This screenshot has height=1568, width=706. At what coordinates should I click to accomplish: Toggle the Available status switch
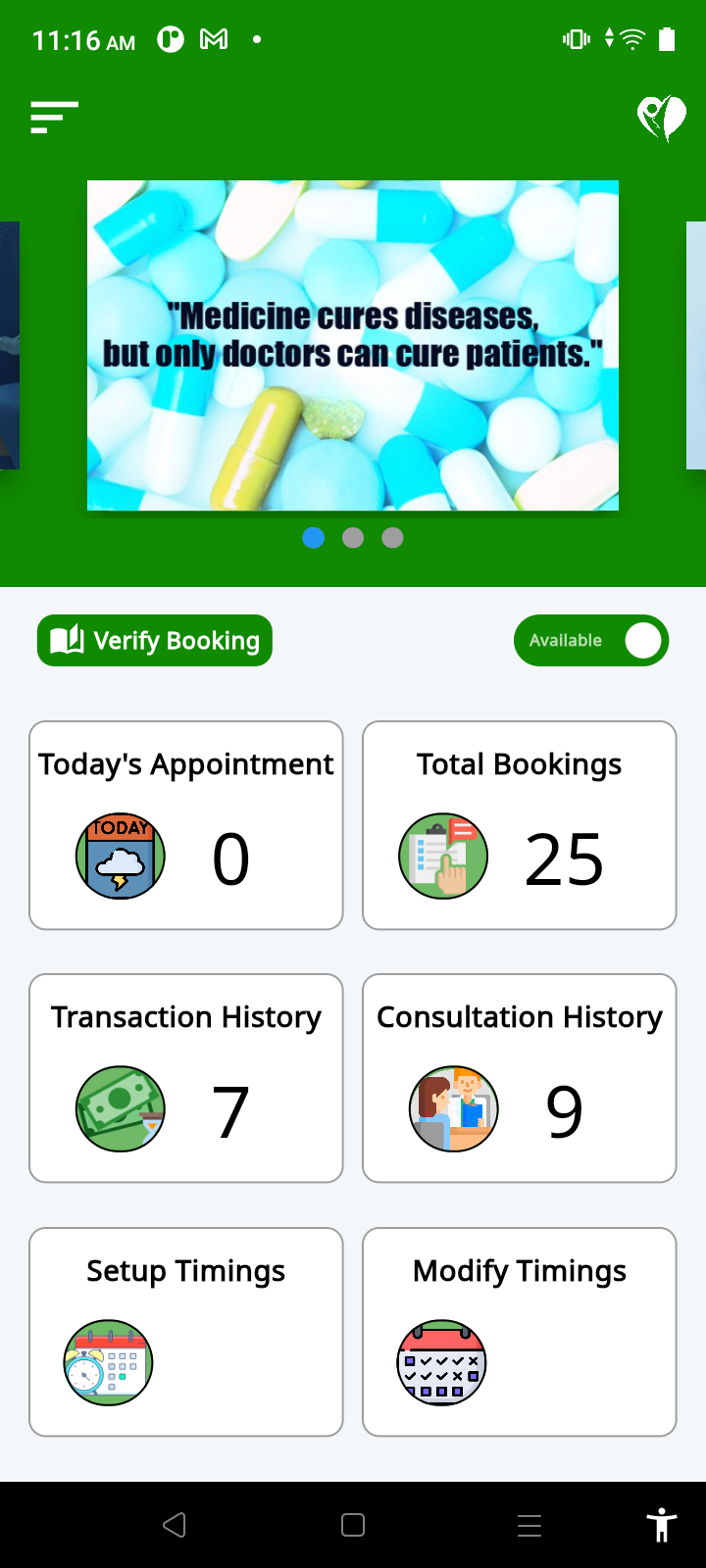click(x=591, y=641)
